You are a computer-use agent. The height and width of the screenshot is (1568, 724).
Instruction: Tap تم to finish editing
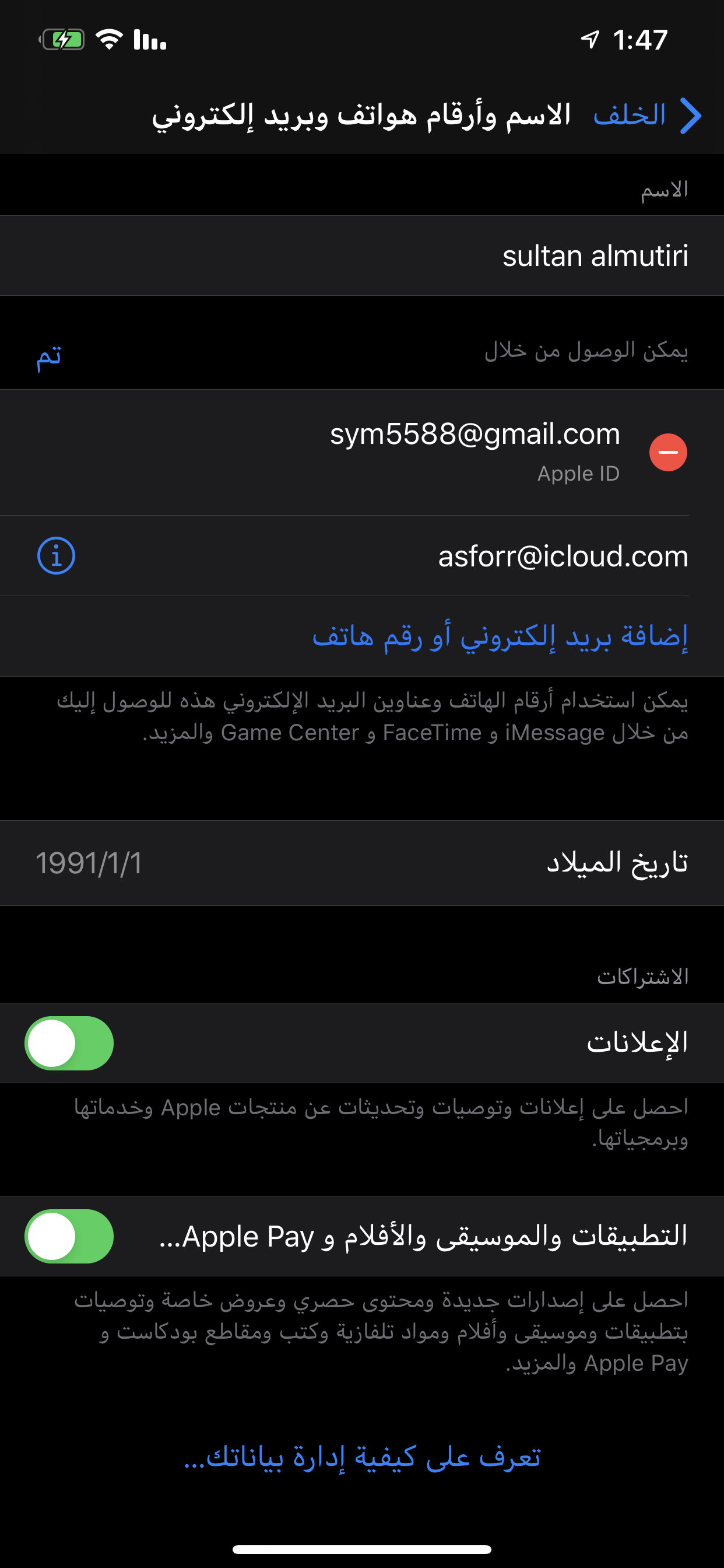point(48,355)
